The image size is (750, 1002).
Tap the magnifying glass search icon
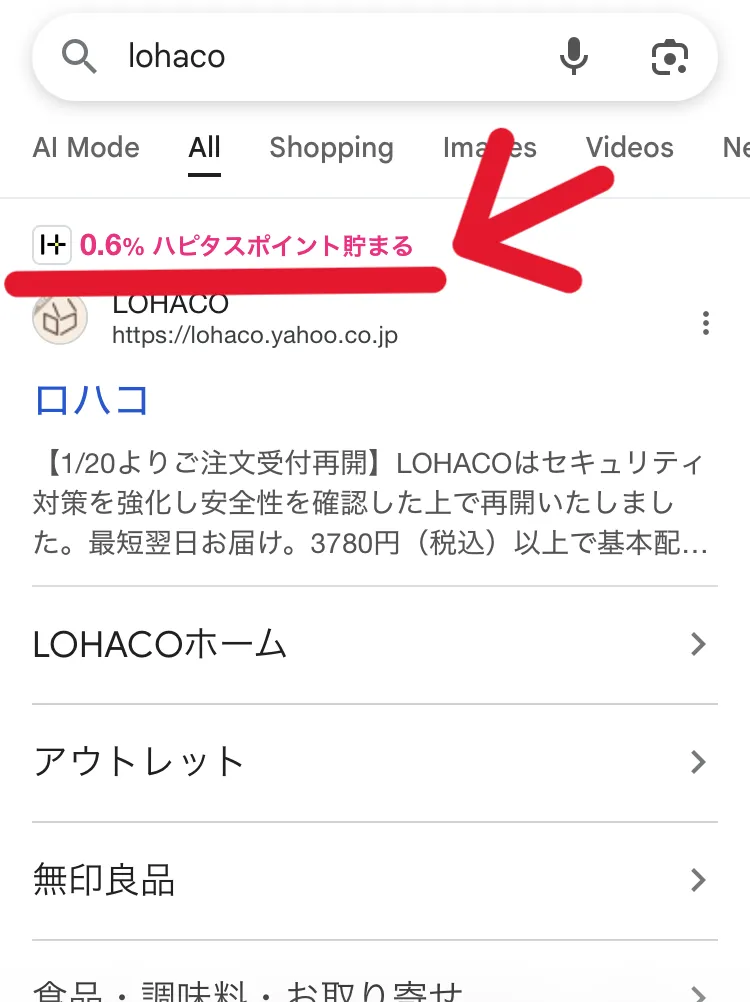[x=80, y=57]
